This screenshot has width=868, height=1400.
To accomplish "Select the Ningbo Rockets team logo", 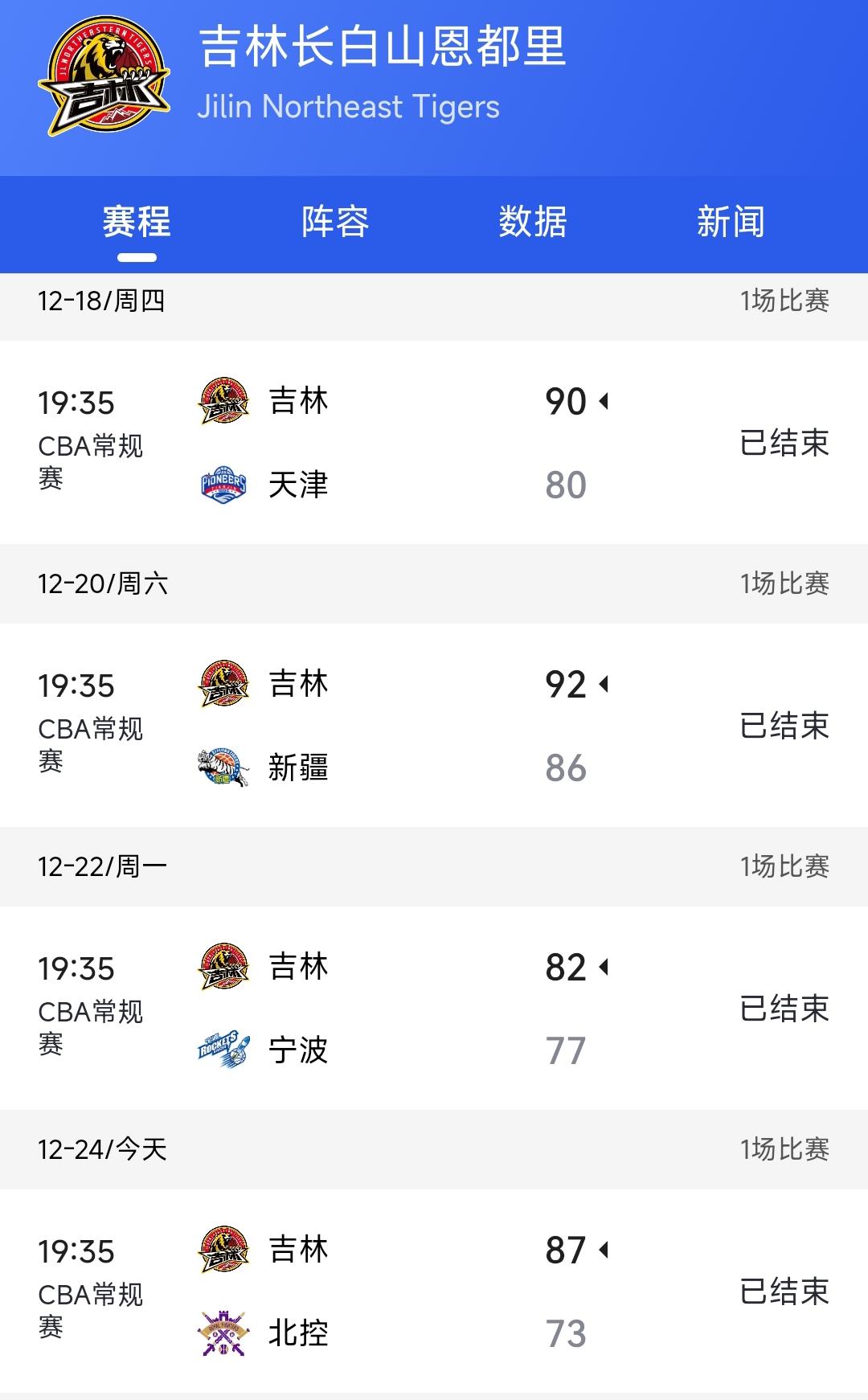I will tap(225, 1049).
